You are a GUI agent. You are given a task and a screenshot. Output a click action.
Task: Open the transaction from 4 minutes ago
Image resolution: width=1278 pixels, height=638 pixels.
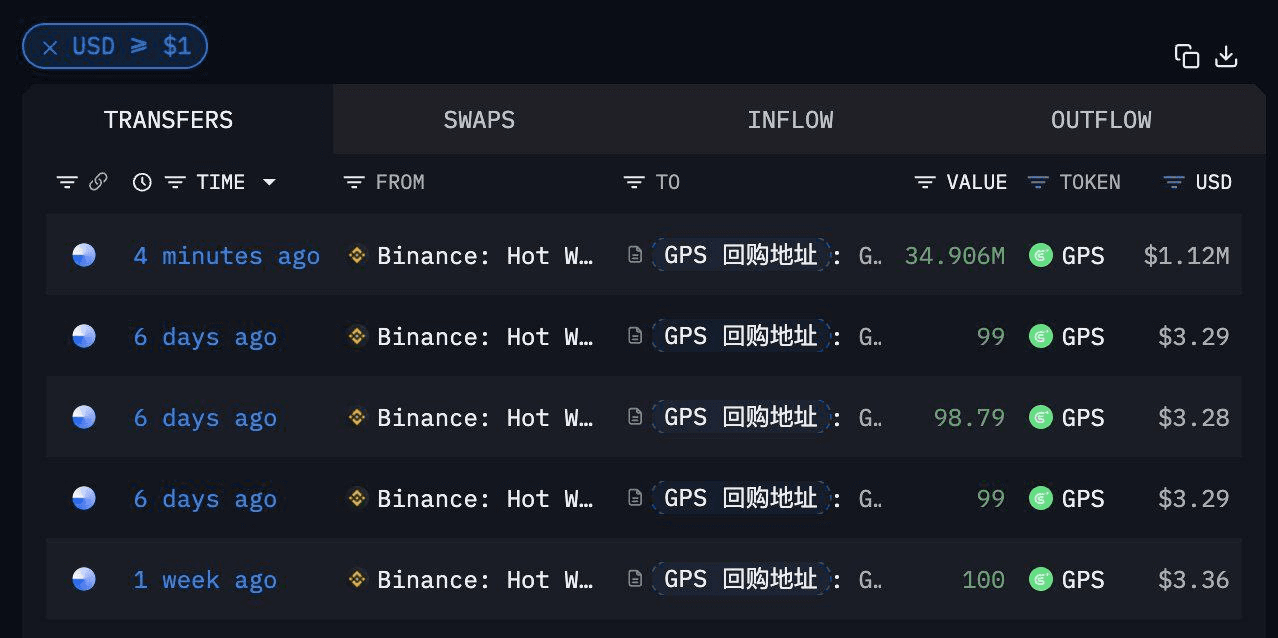click(x=226, y=256)
